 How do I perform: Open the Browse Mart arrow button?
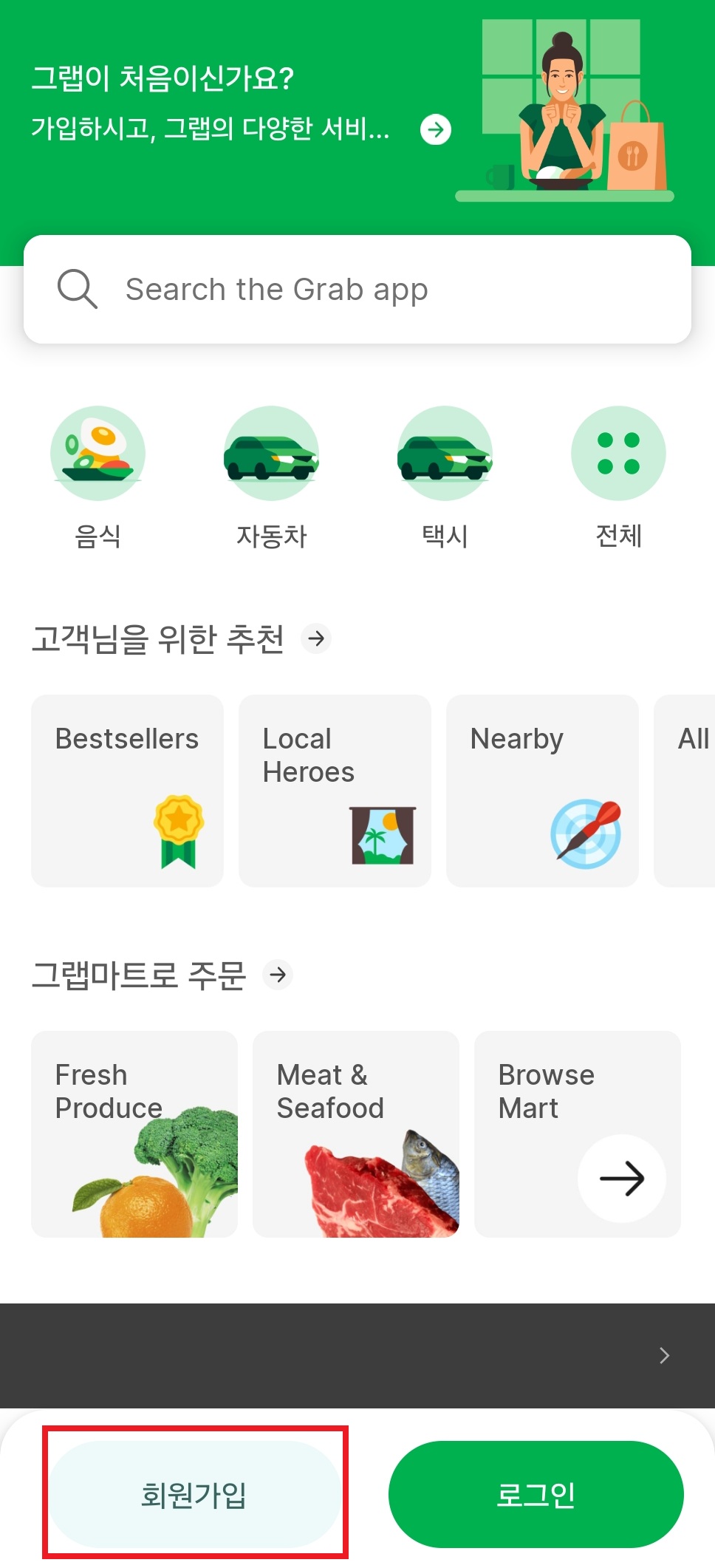point(623,1179)
